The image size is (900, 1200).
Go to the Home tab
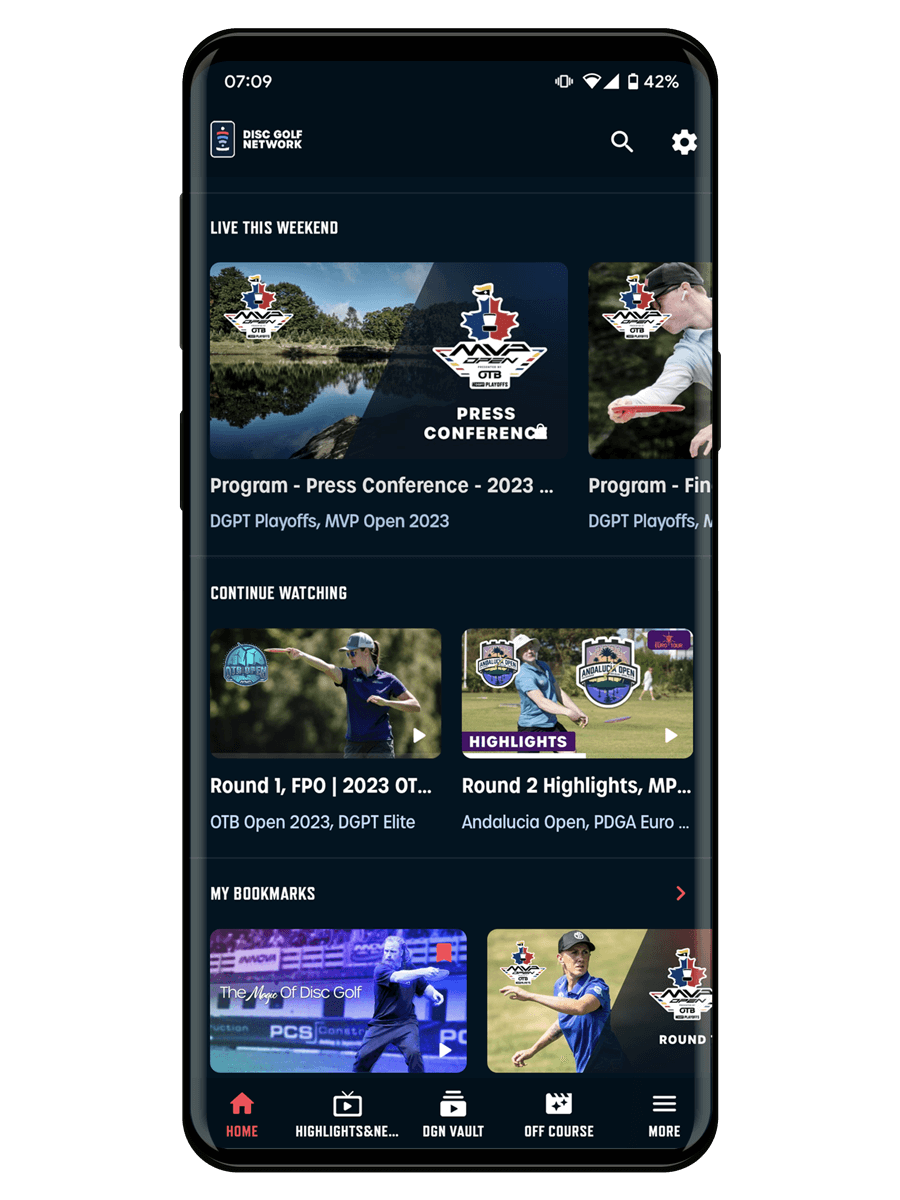[x=242, y=1115]
